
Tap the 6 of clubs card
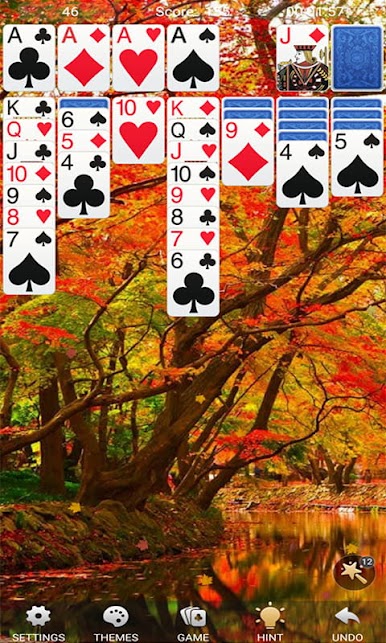[x=193, y=284]
